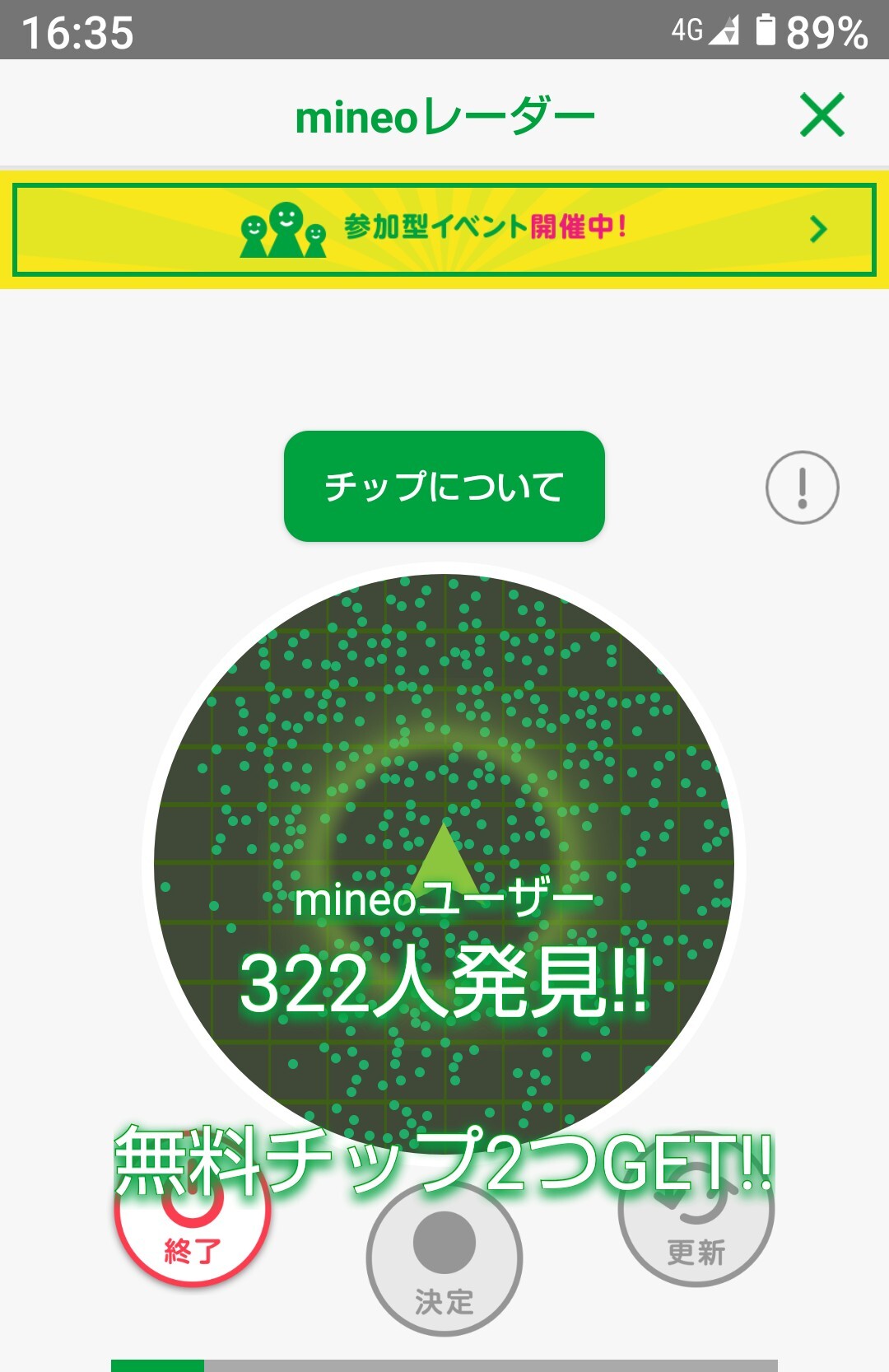Confirm with the 決定 button
The image size is (889, 1372).
pyautogui.click(x=444, y=1258)
